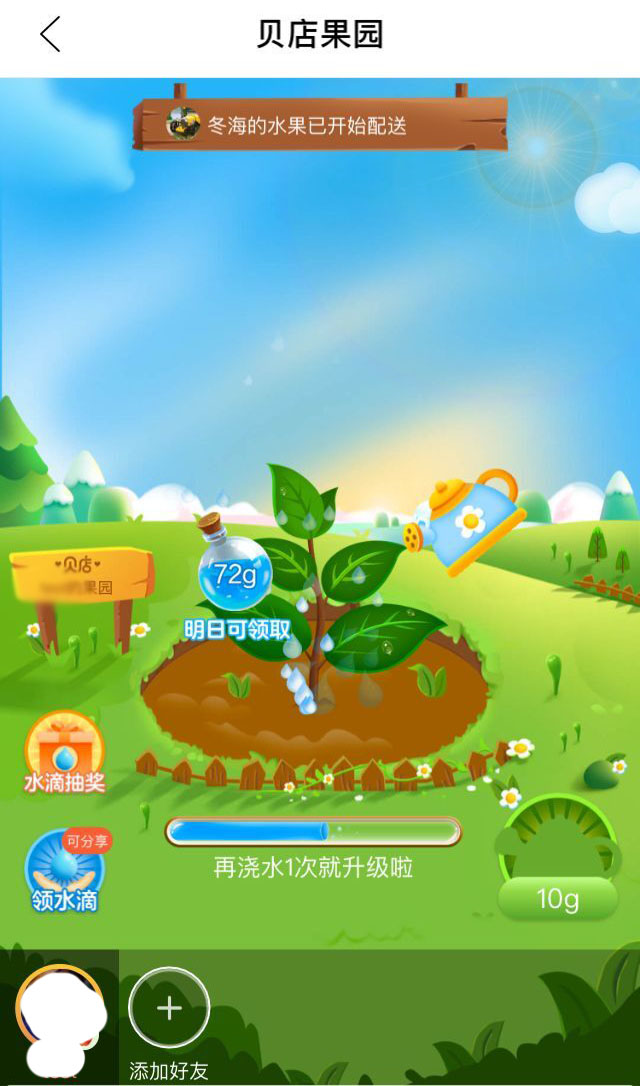Go back from 贝店果园 page

[x=50, y=35]
